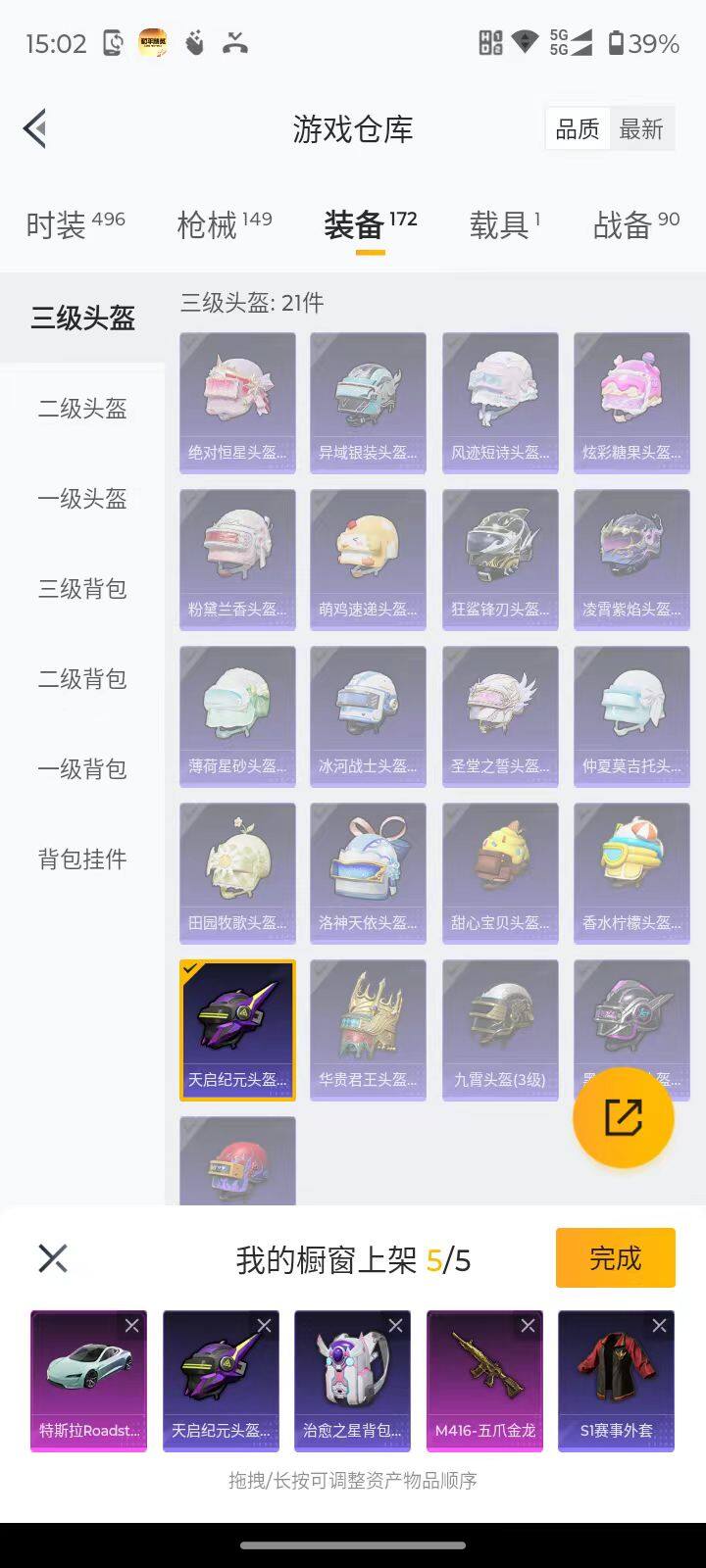Select the 华贵君王头盔 thumbnail
The image size is (706, 1568).
[x=368, y=1029]
